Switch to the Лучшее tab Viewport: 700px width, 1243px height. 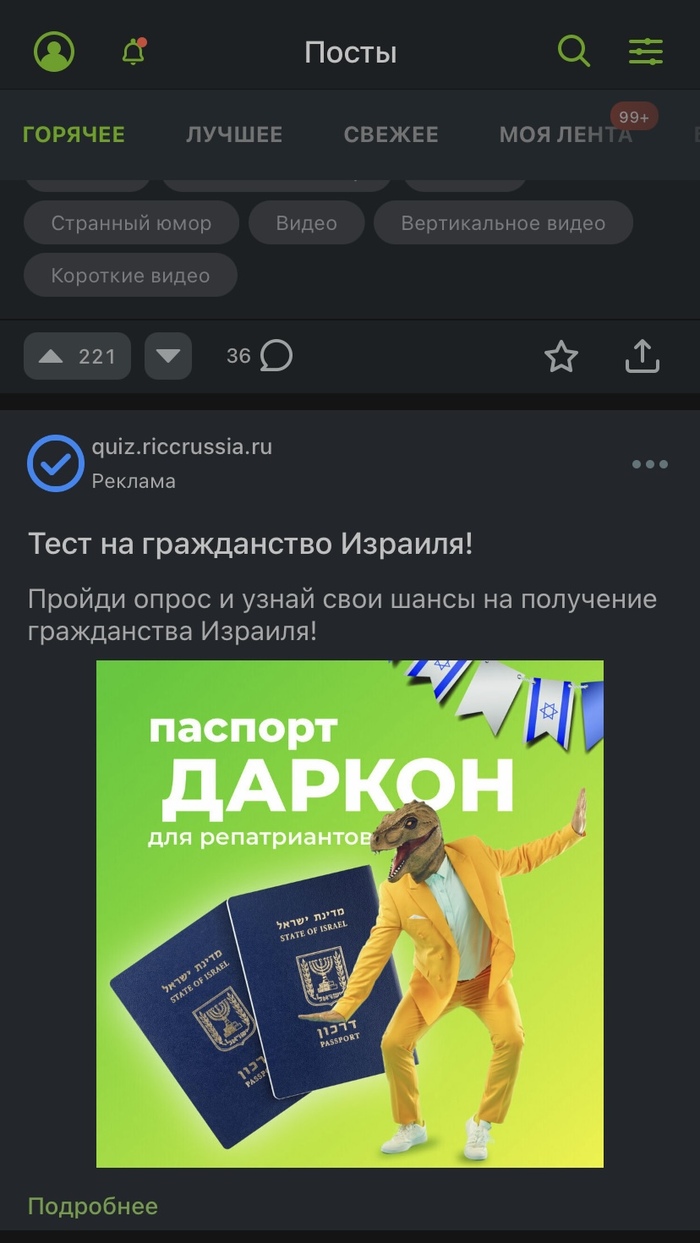click(x=234, y=135)
